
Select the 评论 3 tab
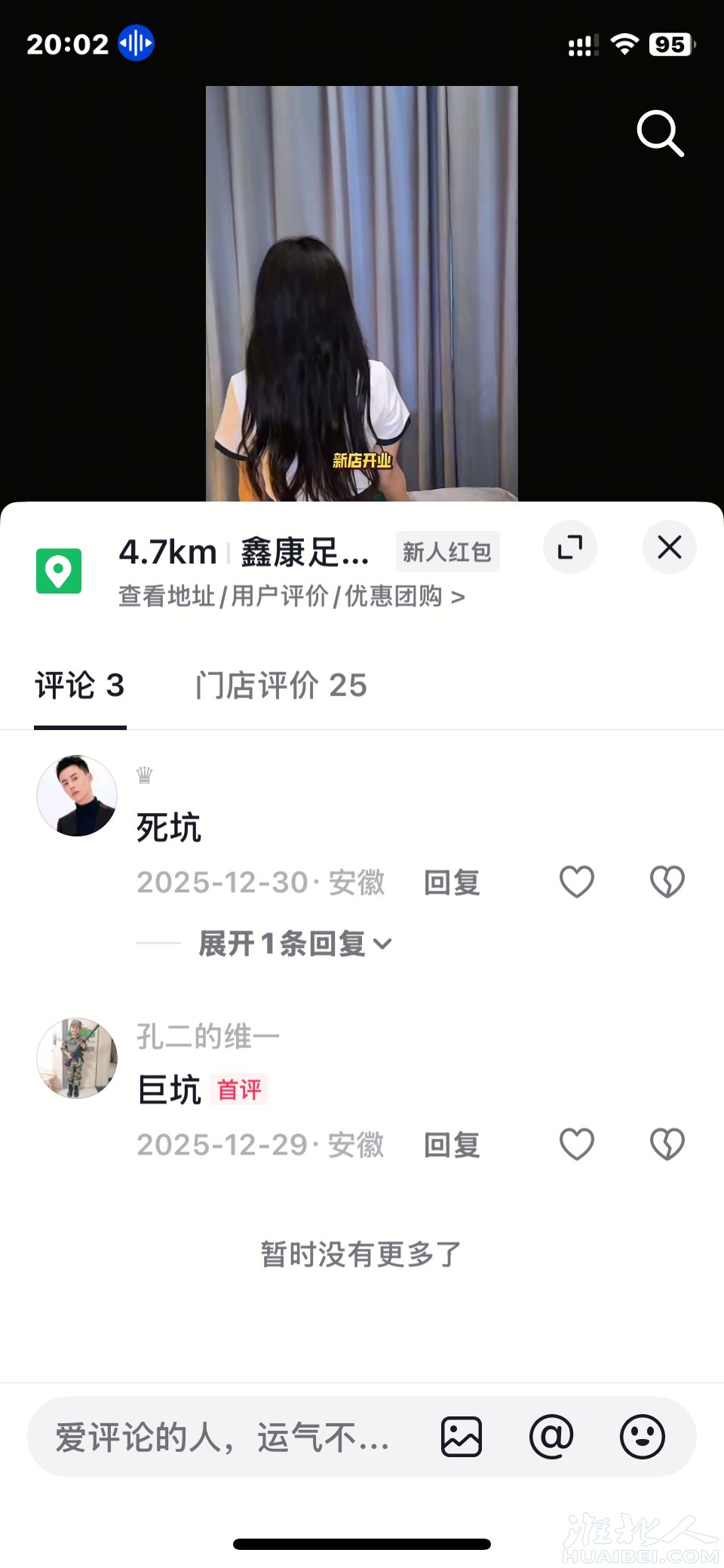pyautogui.click(x=79, y=686)
